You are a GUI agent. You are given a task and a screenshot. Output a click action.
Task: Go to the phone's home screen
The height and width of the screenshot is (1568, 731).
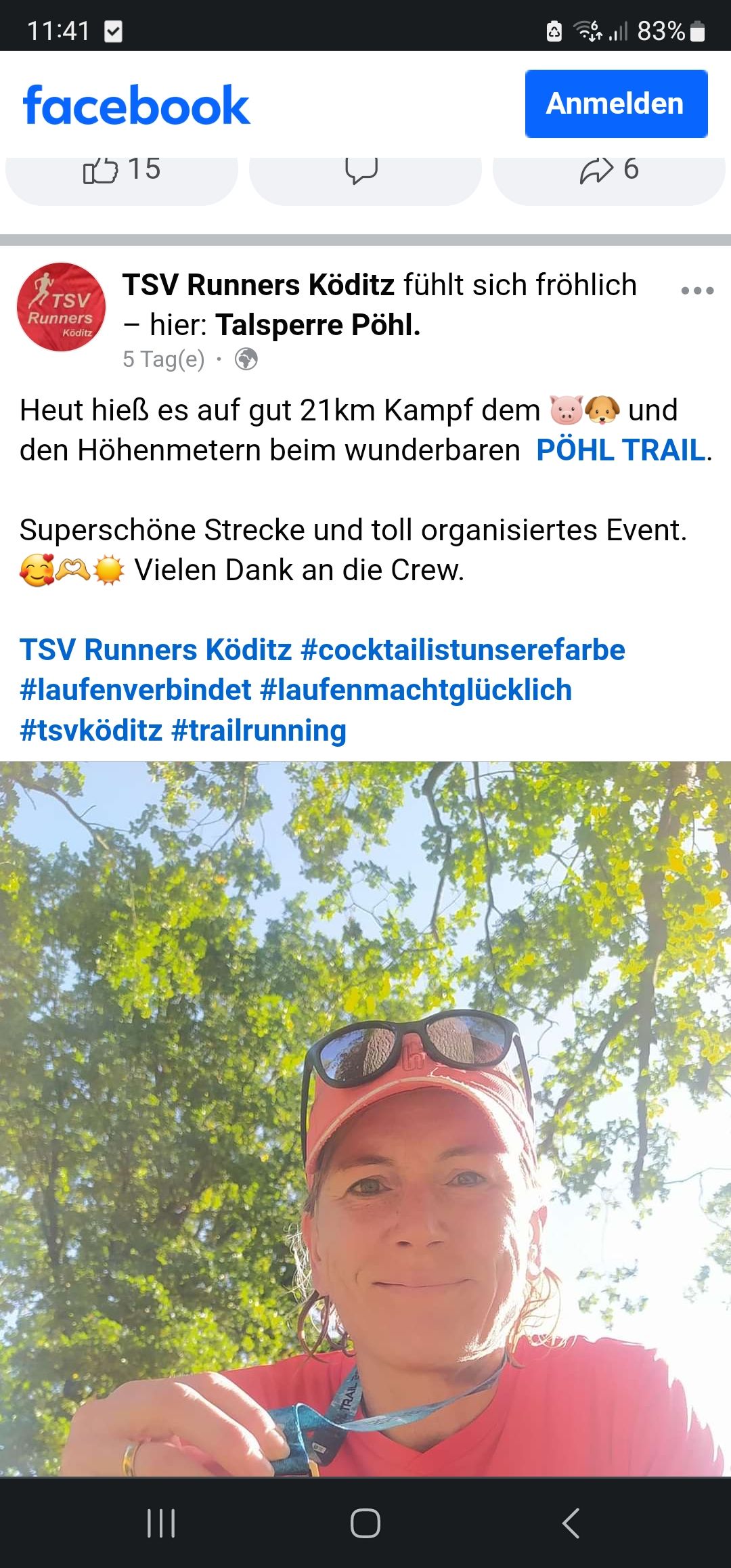pos(365,1523)
